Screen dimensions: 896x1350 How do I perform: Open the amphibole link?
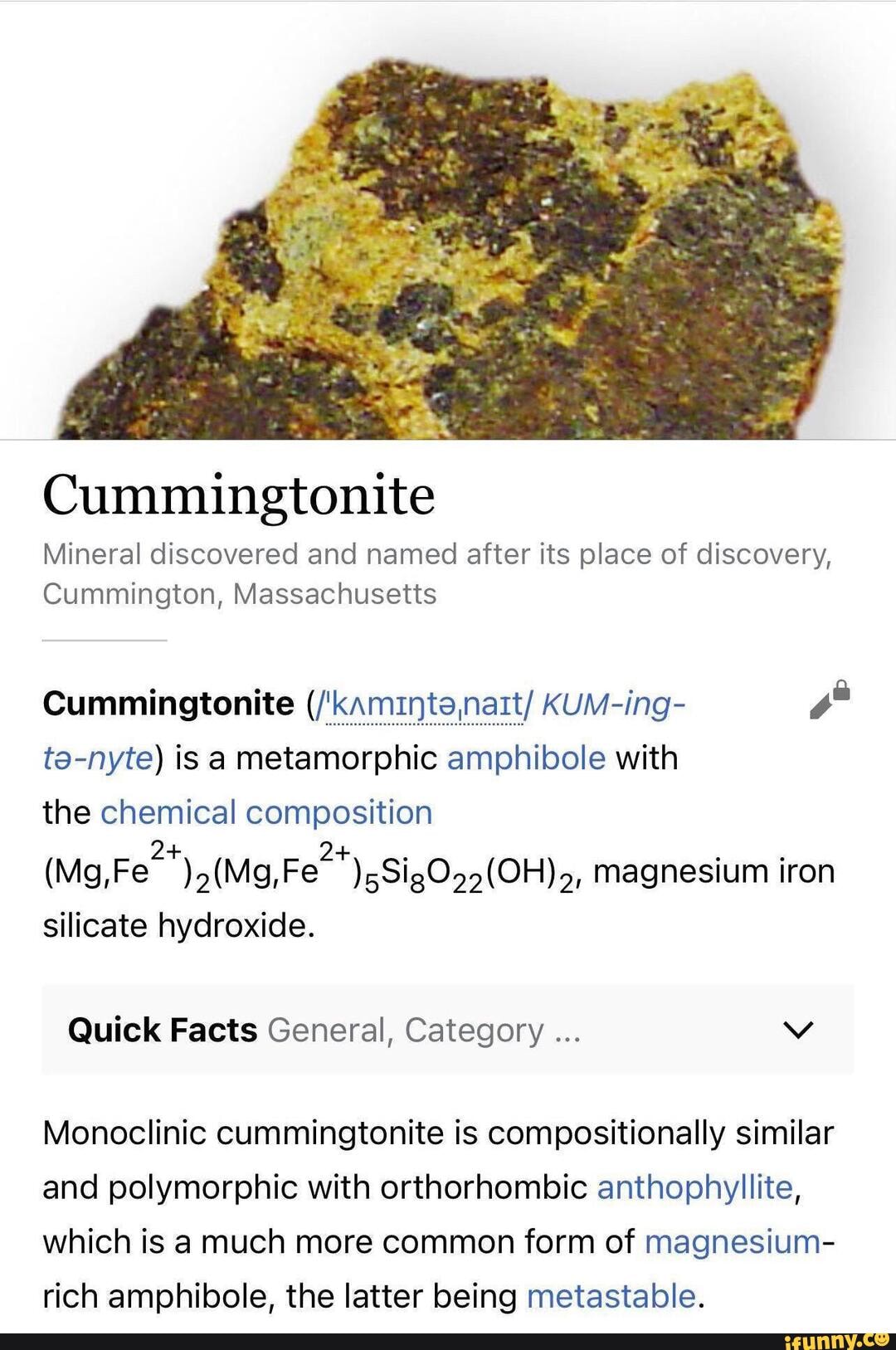(527, 757)
